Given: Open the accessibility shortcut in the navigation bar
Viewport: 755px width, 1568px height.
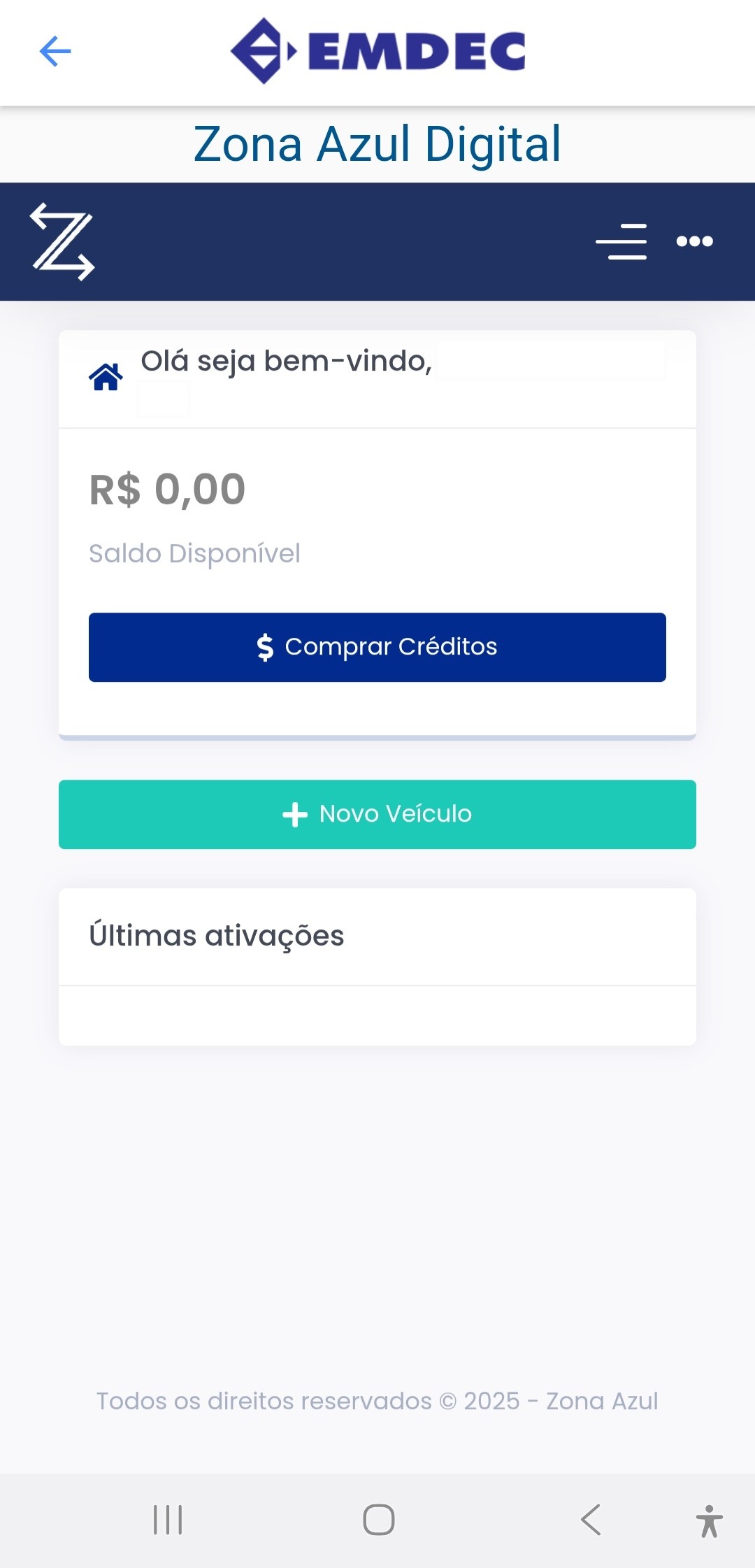Looking at the screenshot, I should pos(709,1521).
